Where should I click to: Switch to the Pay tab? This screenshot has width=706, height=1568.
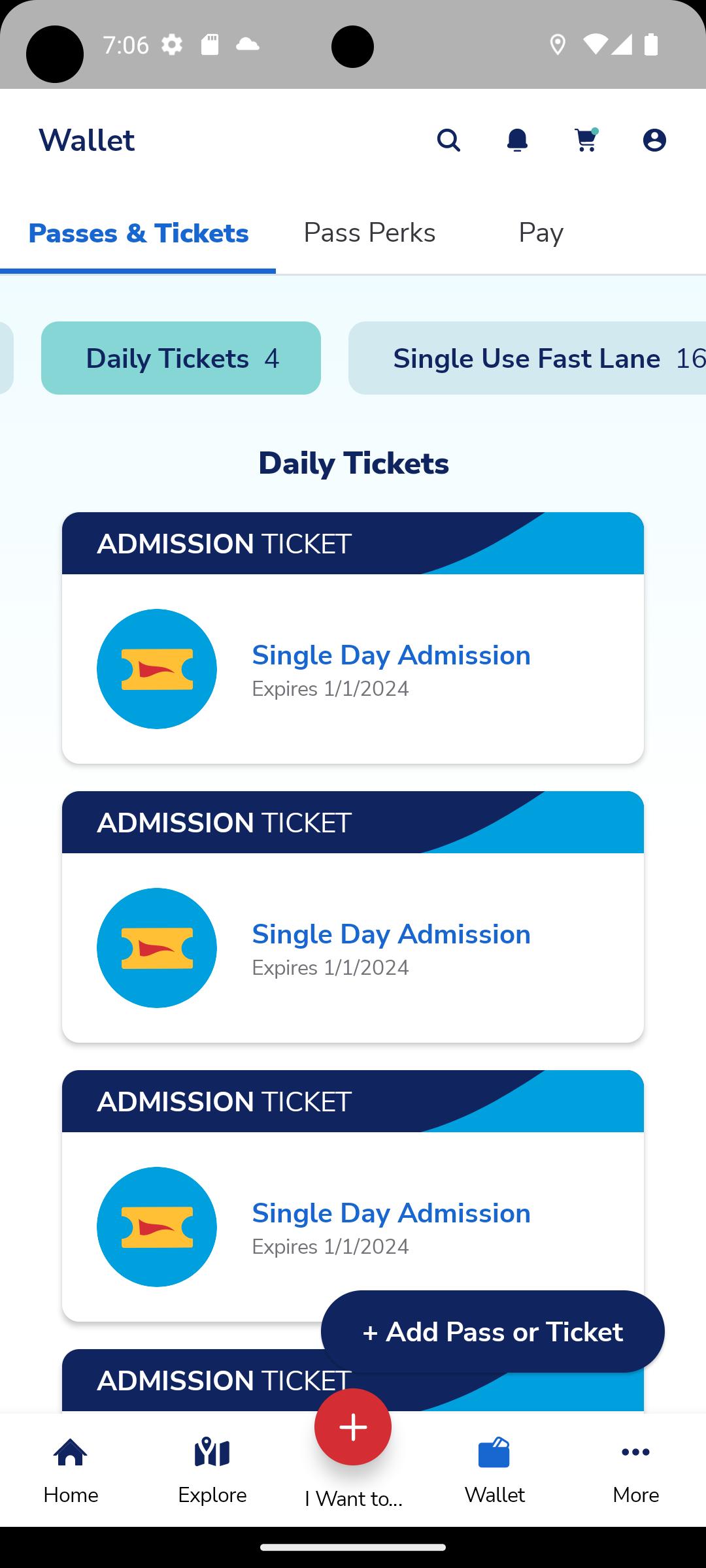coord(541,233)
